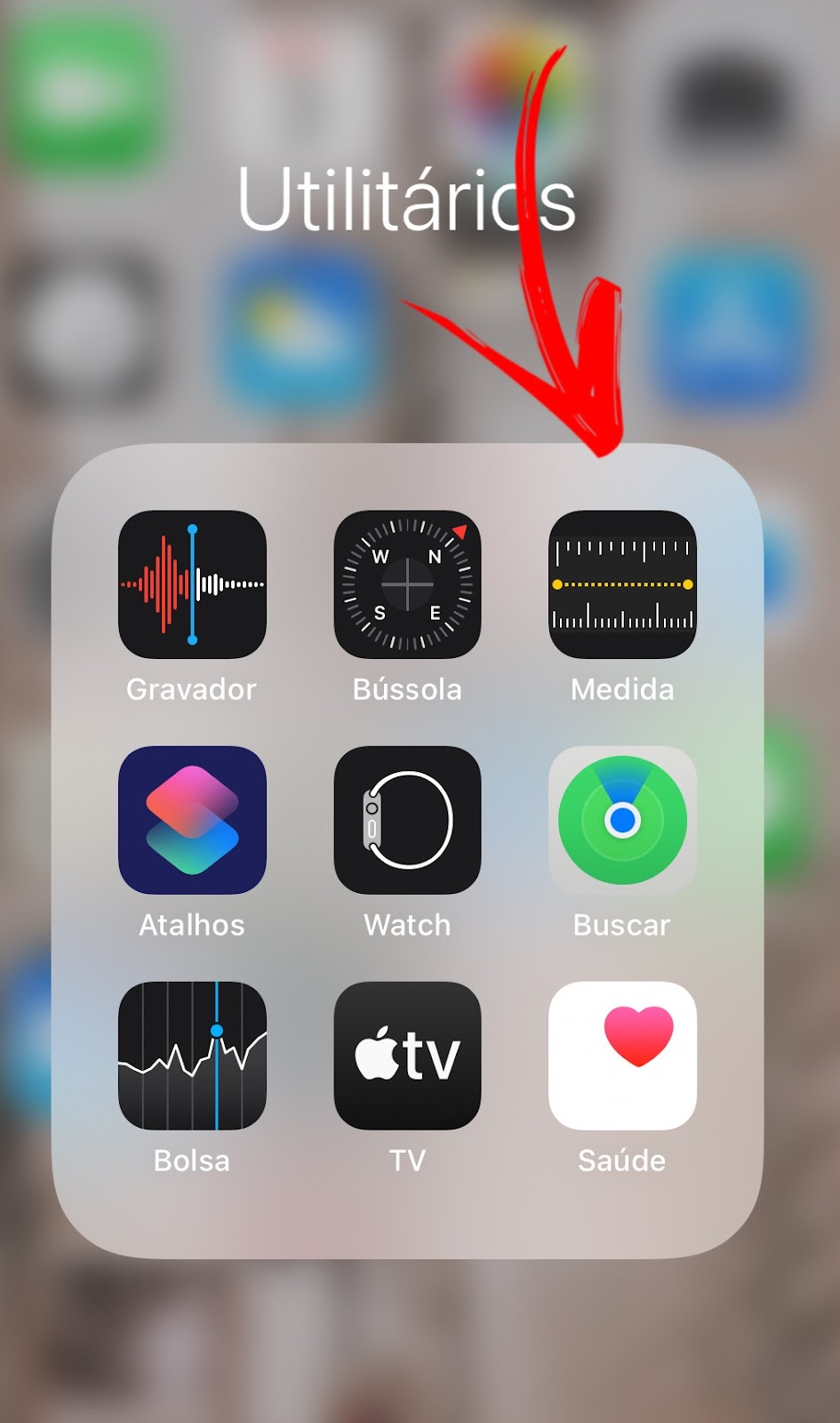Open the Saúde health app
Screen dimensions: 840x1423
[x=622, y=1056]
